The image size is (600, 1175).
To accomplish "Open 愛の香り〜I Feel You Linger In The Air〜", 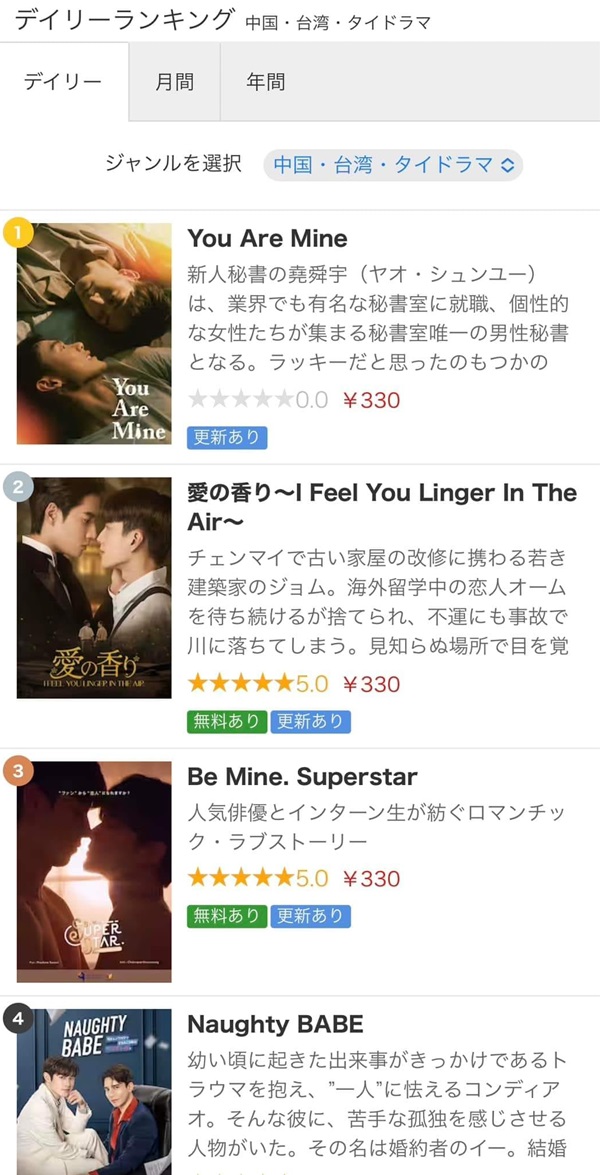I will pos(381,507).
